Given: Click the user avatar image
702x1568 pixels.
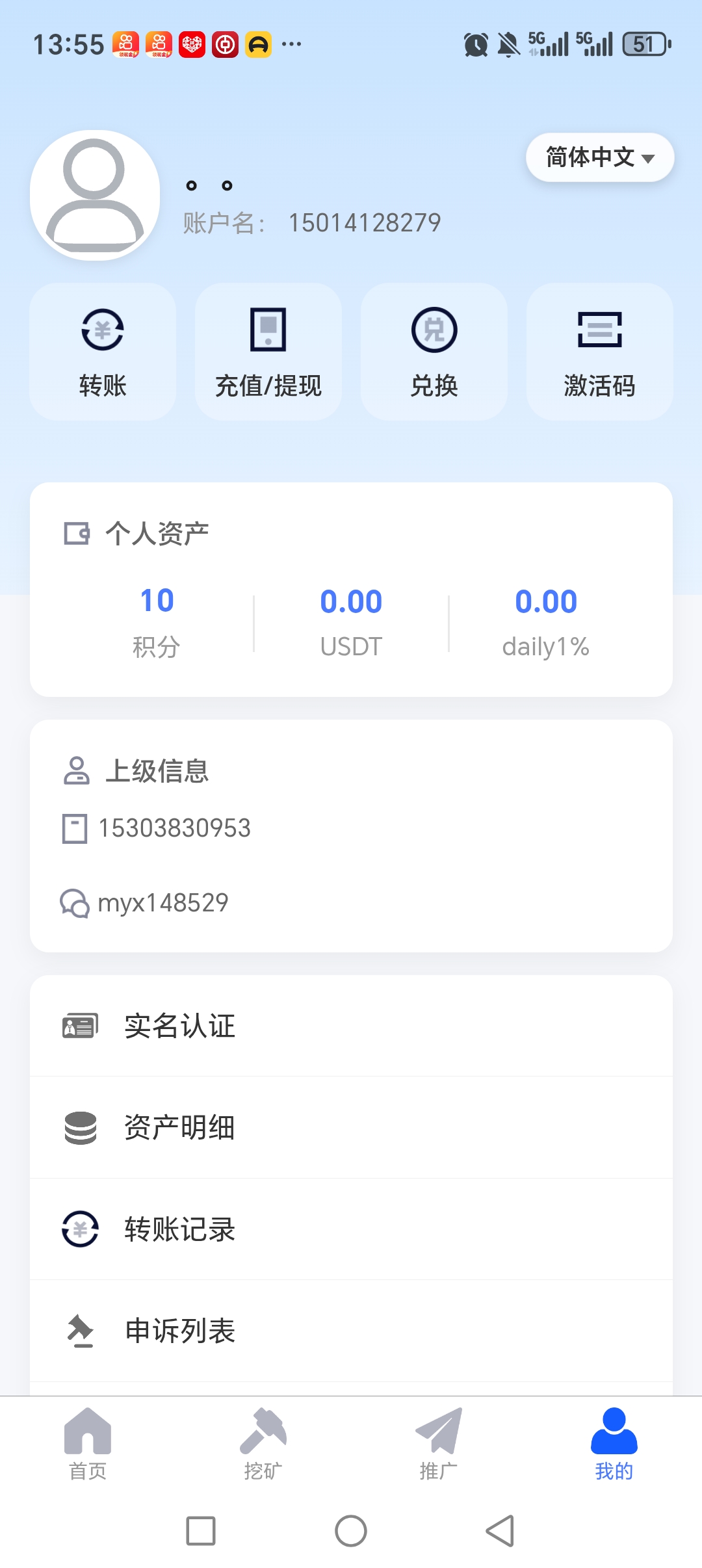Looking at the screenshot, I should click(x=94, y=196).
